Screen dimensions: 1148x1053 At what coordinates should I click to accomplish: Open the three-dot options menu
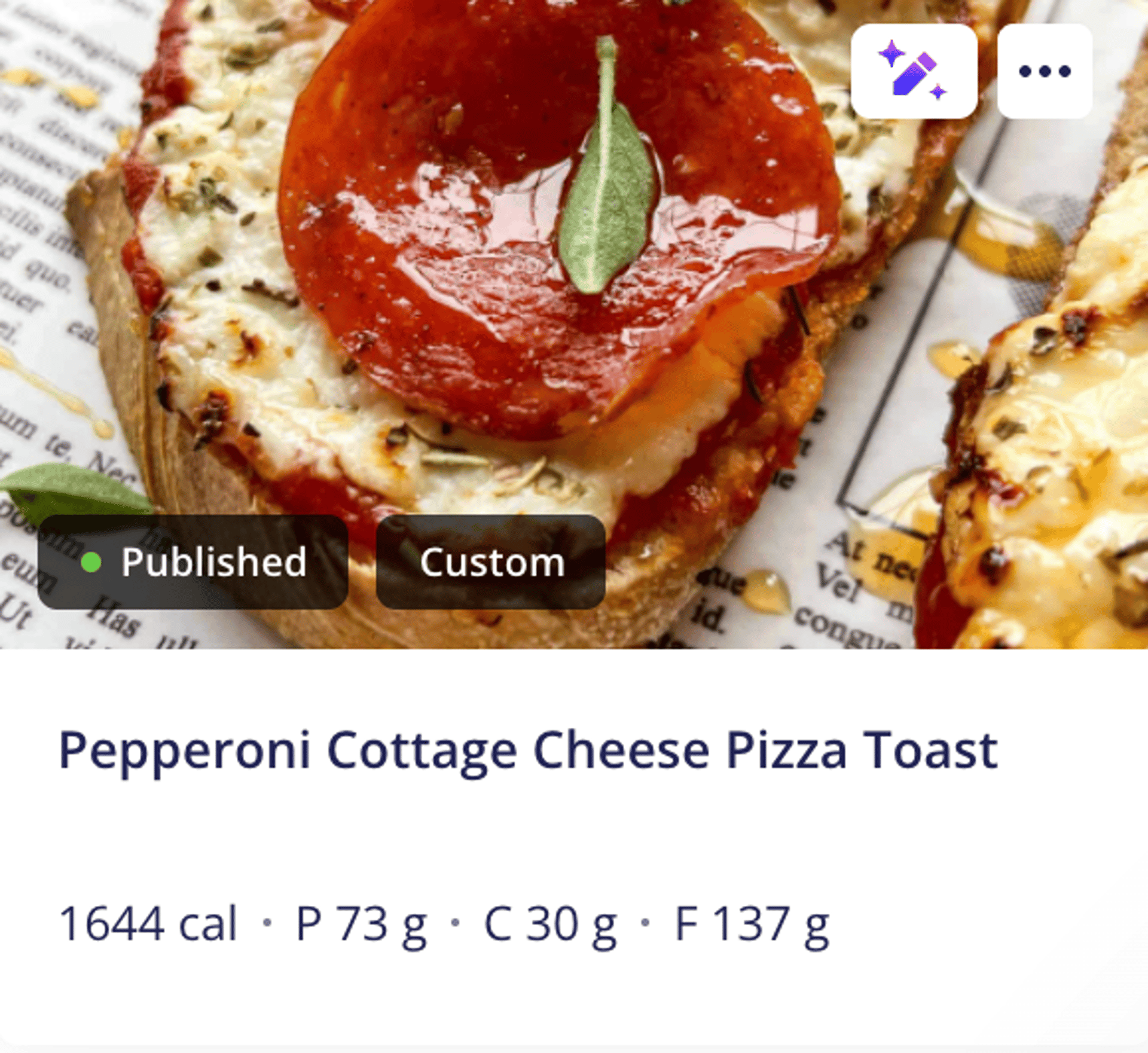pyautogui.click(x=1044, y=72)
